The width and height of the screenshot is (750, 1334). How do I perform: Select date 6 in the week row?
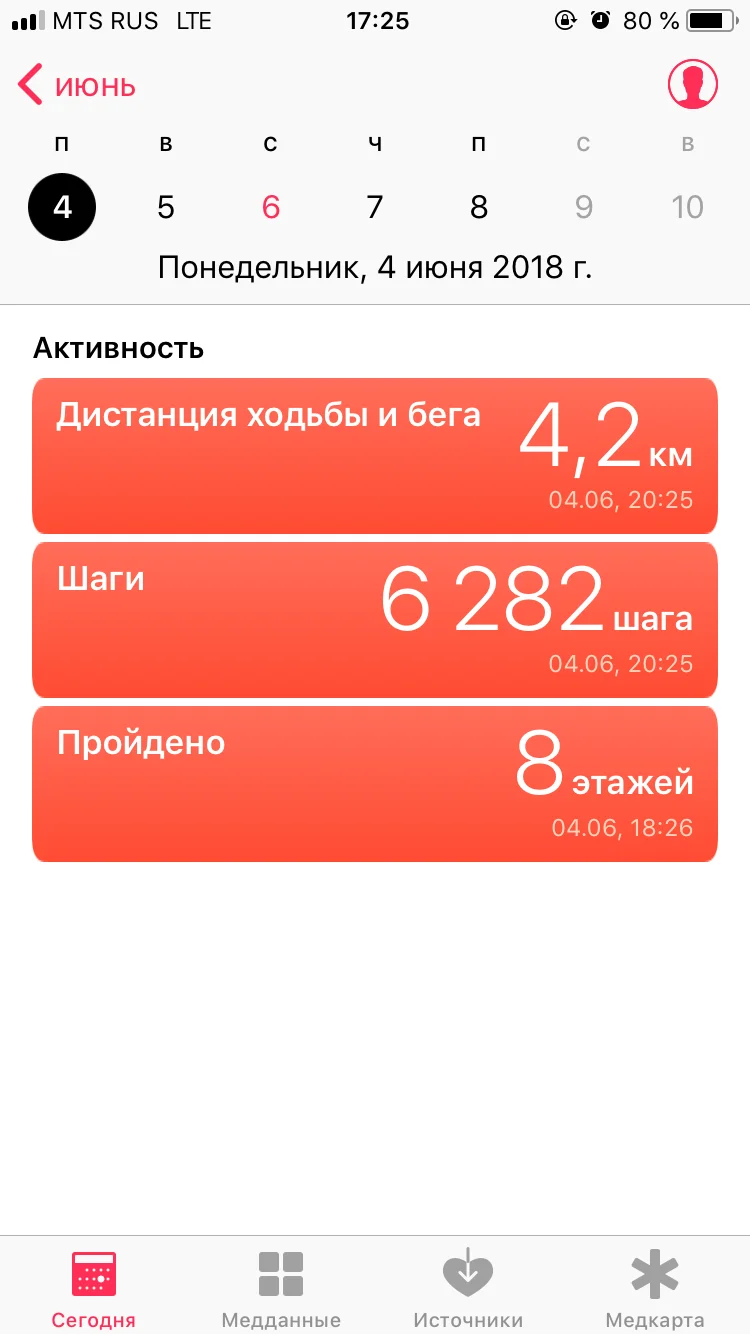pos(270,207)
